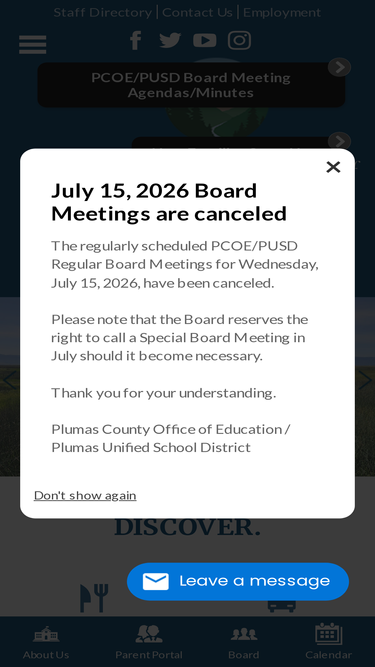This screenshot has width=375, height=667.
Task: Open the Leave a message chat button
Action: coord(238,581)
